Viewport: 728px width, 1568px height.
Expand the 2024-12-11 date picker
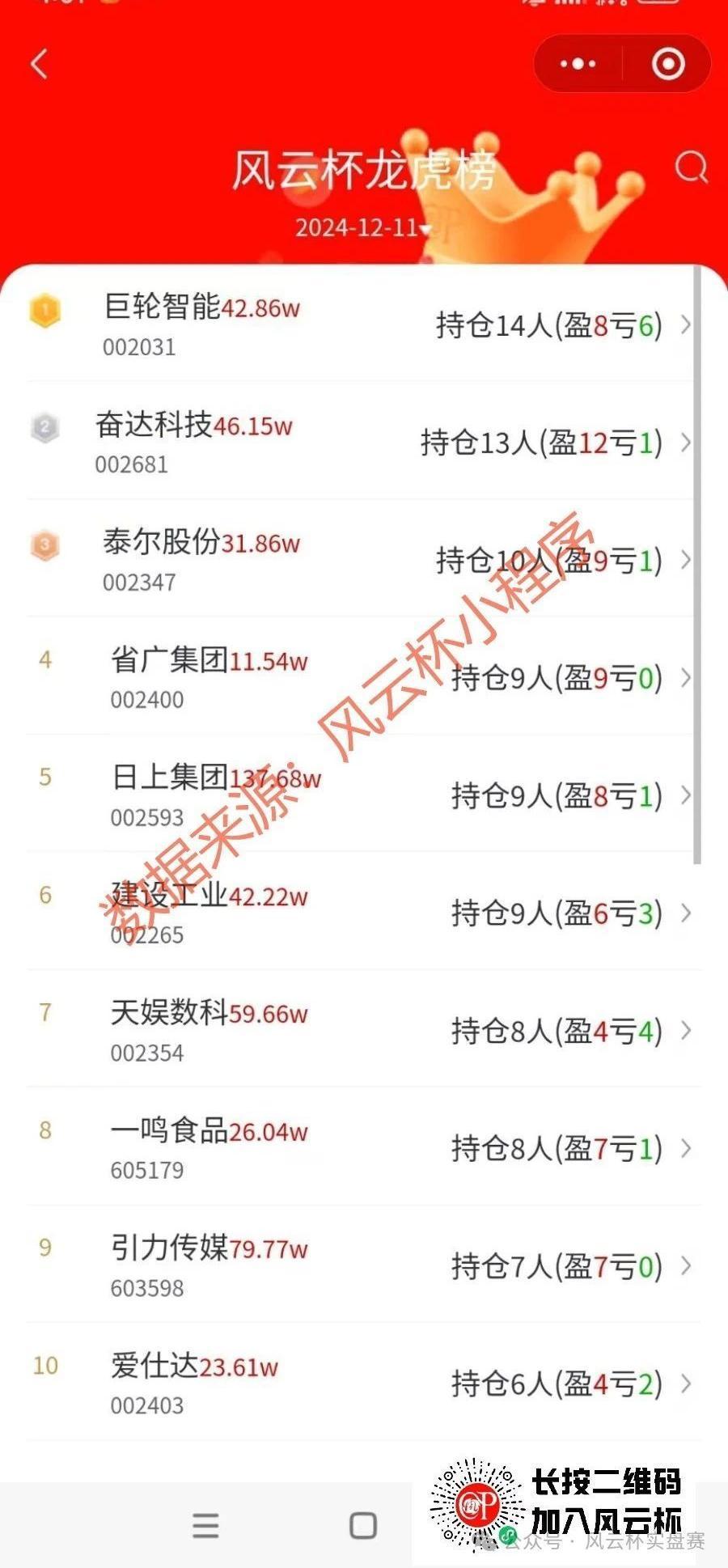click(x=362, y=228)
